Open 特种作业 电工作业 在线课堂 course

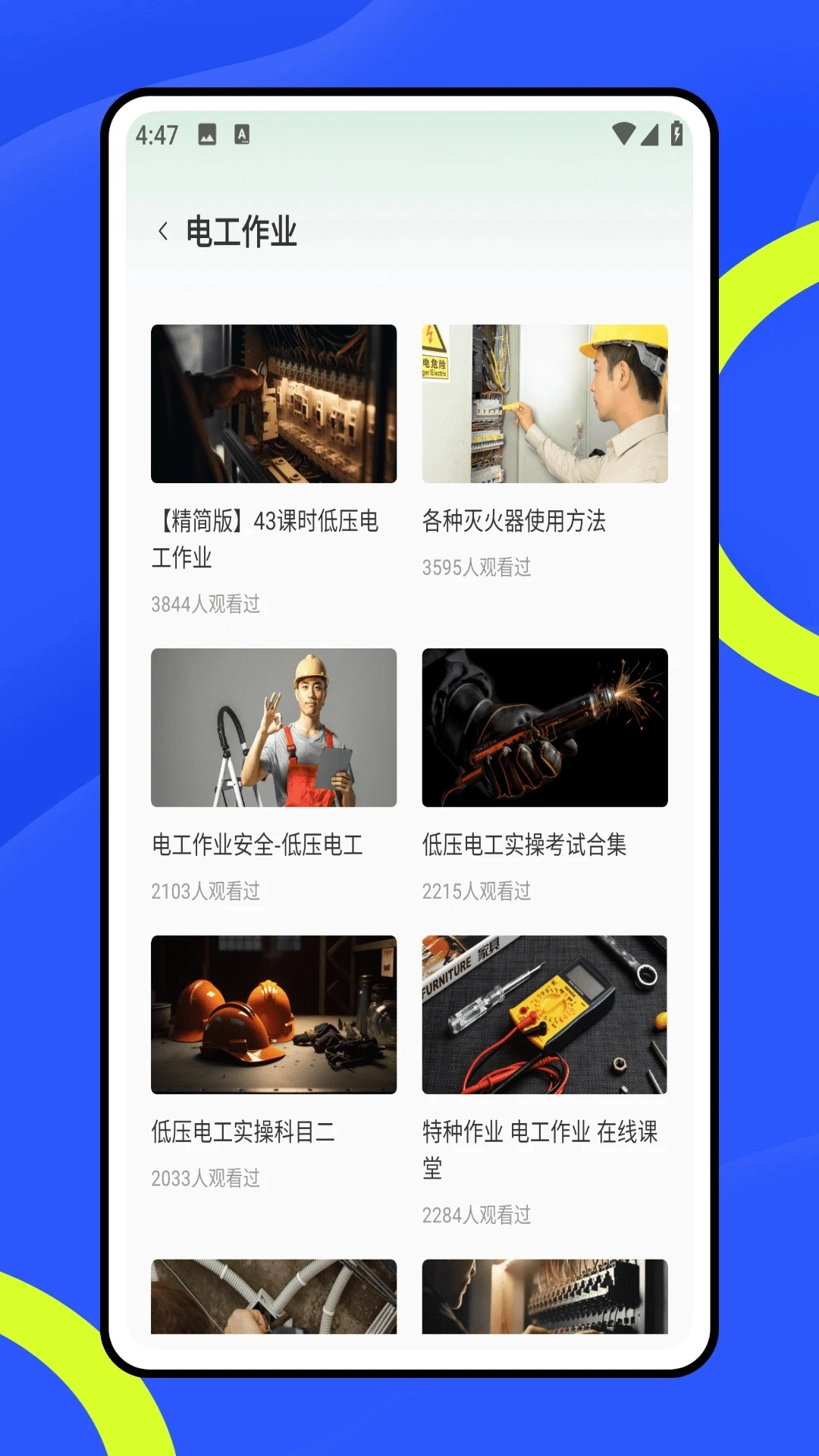tap(540, 1150)
